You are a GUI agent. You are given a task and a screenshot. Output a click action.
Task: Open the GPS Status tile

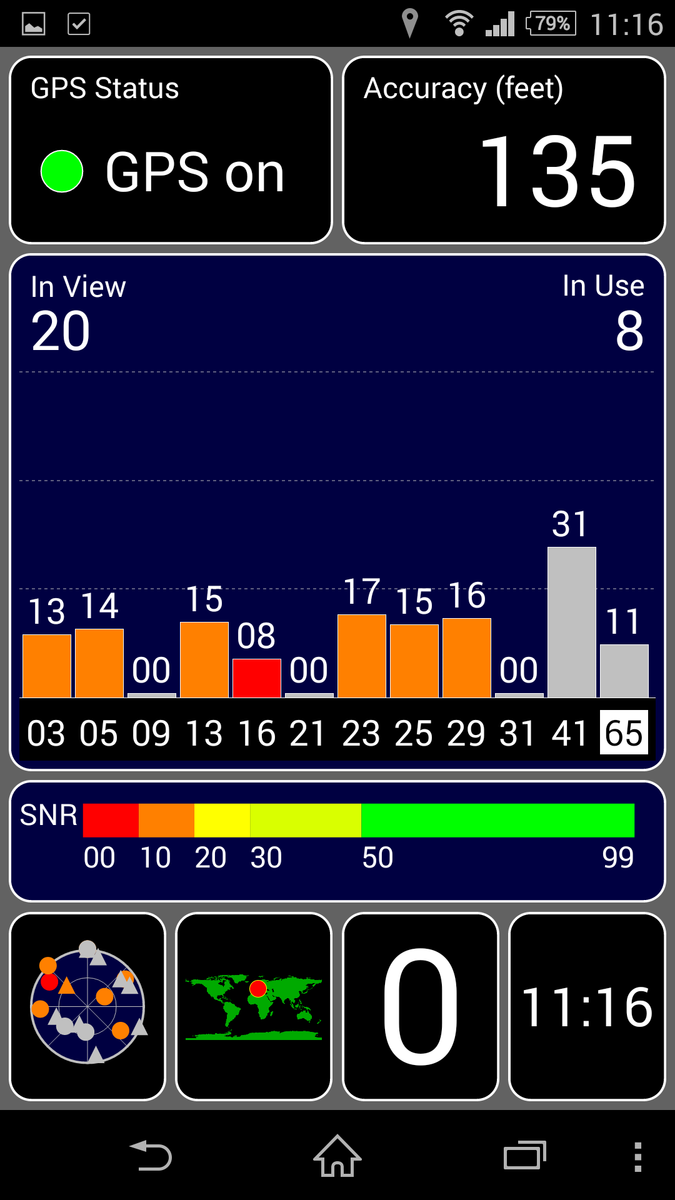pos(170,150)
